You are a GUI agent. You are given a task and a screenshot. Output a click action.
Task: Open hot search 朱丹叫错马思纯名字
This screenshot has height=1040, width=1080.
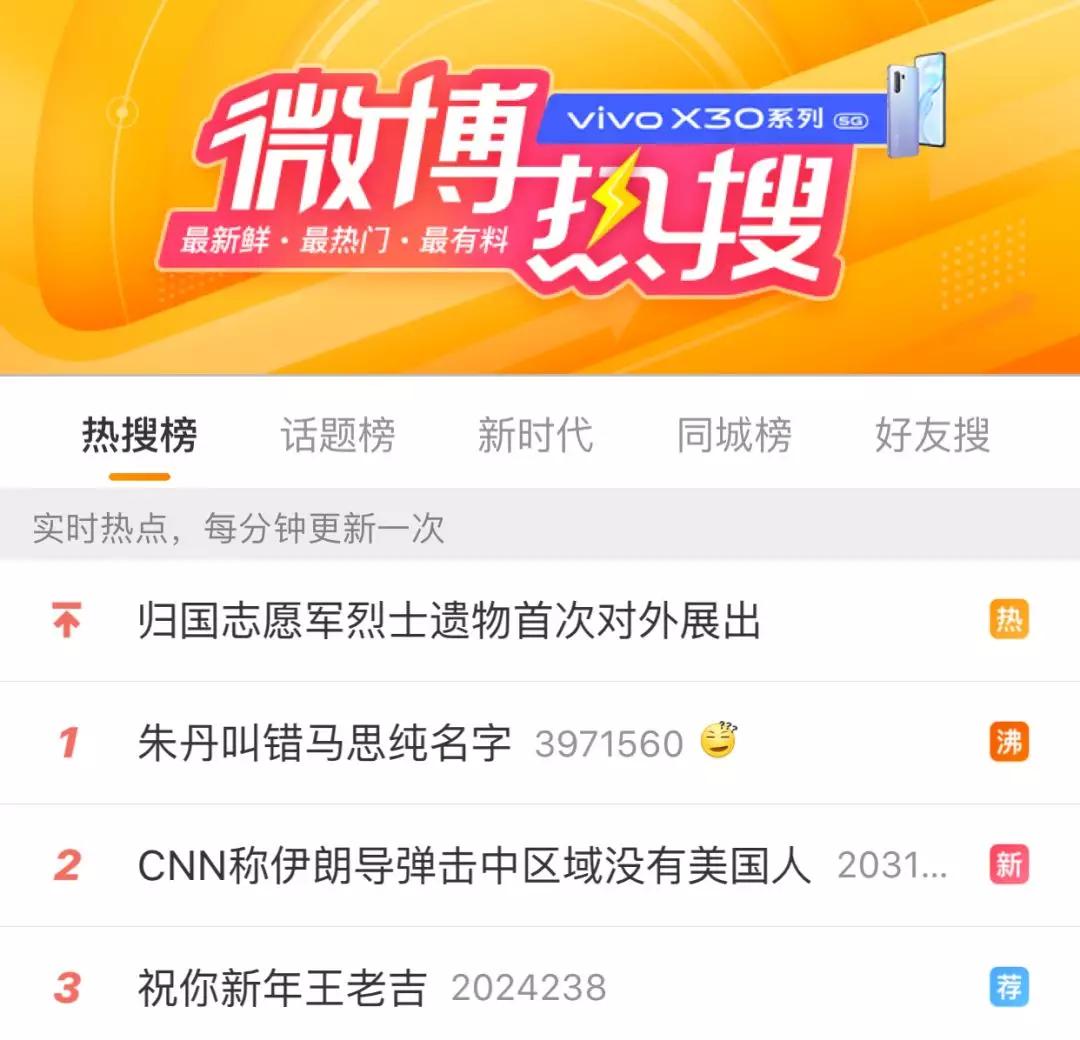pos(325,743)
